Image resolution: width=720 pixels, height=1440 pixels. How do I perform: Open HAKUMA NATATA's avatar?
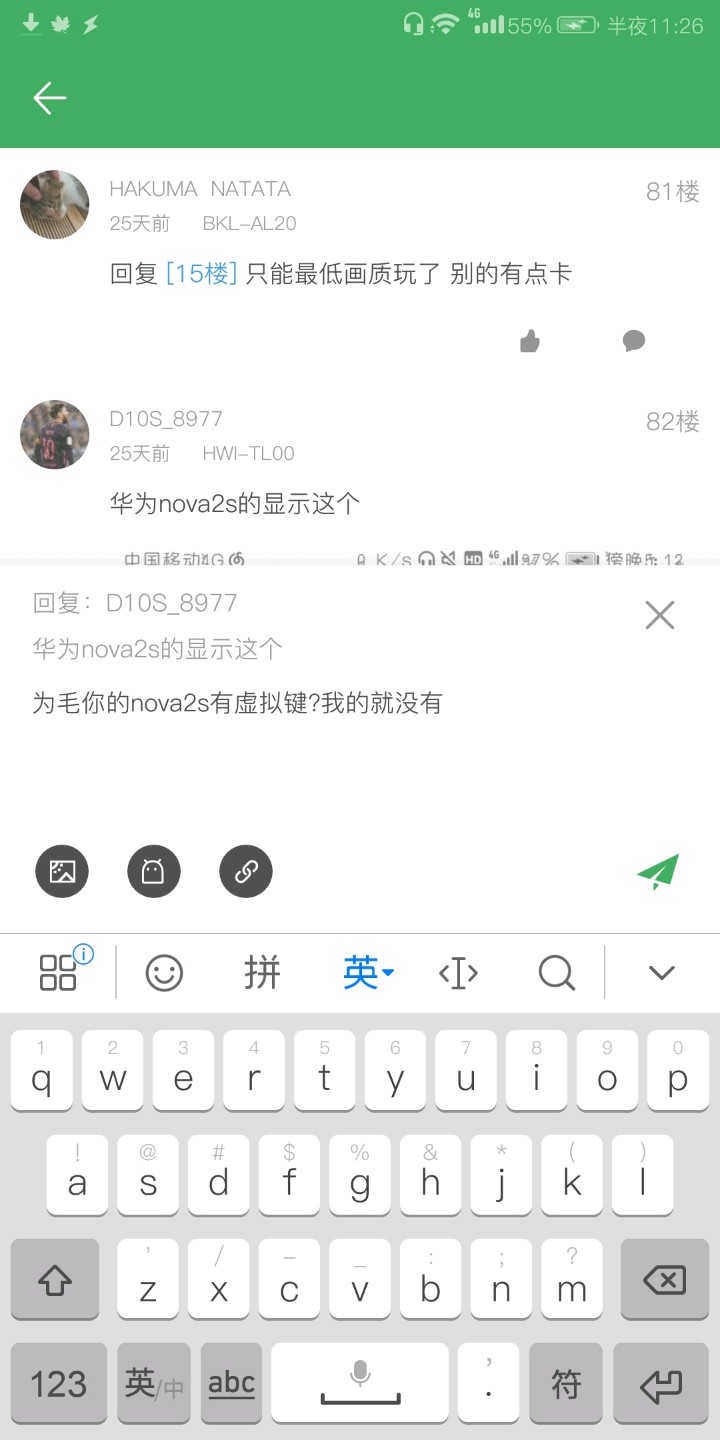pyautogui.click(x=55, y=205)
